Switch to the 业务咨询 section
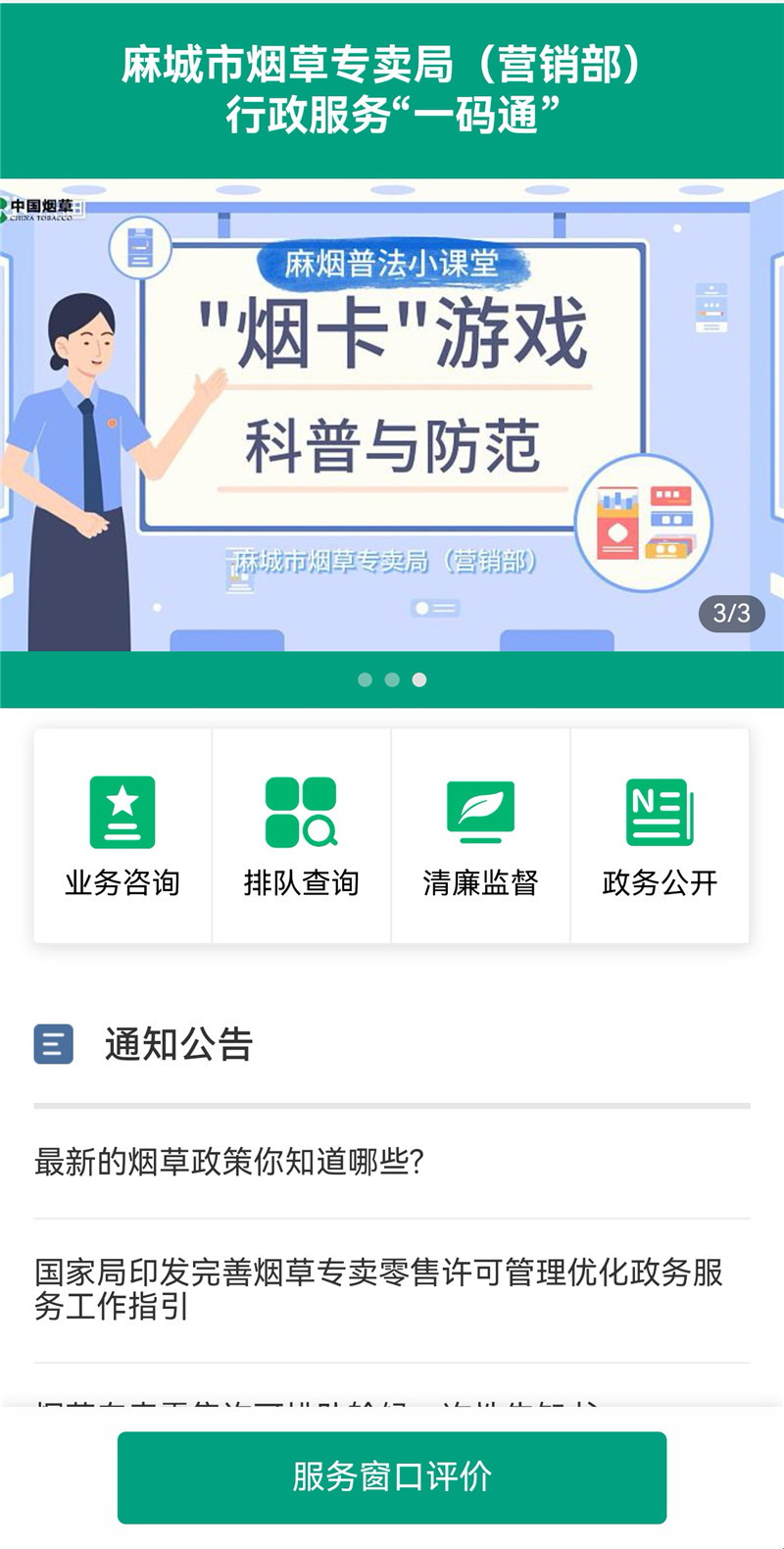This screenshot has width=784, height=1549. pyautogui.click(x=122, y=882)
